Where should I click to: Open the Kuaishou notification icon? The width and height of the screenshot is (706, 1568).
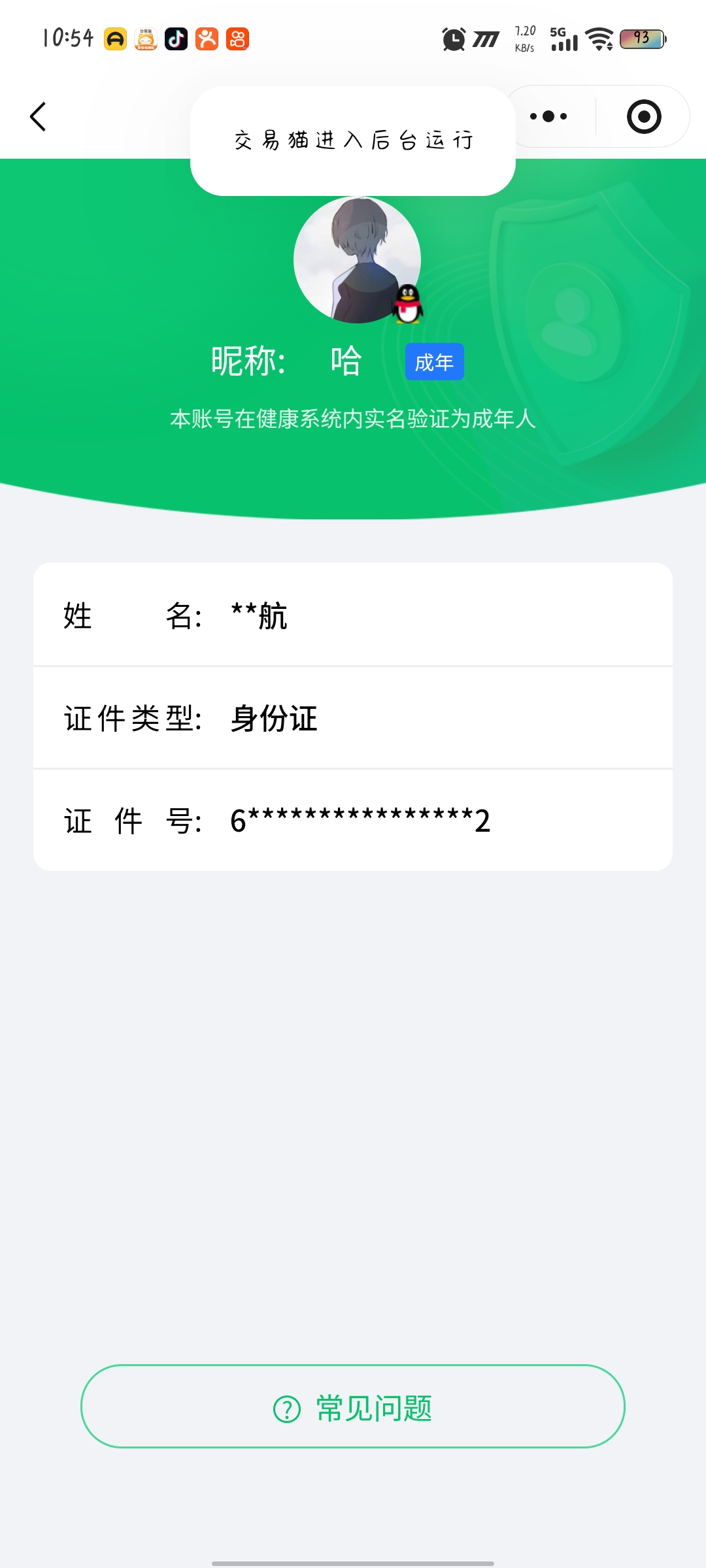tap(239, 39)
